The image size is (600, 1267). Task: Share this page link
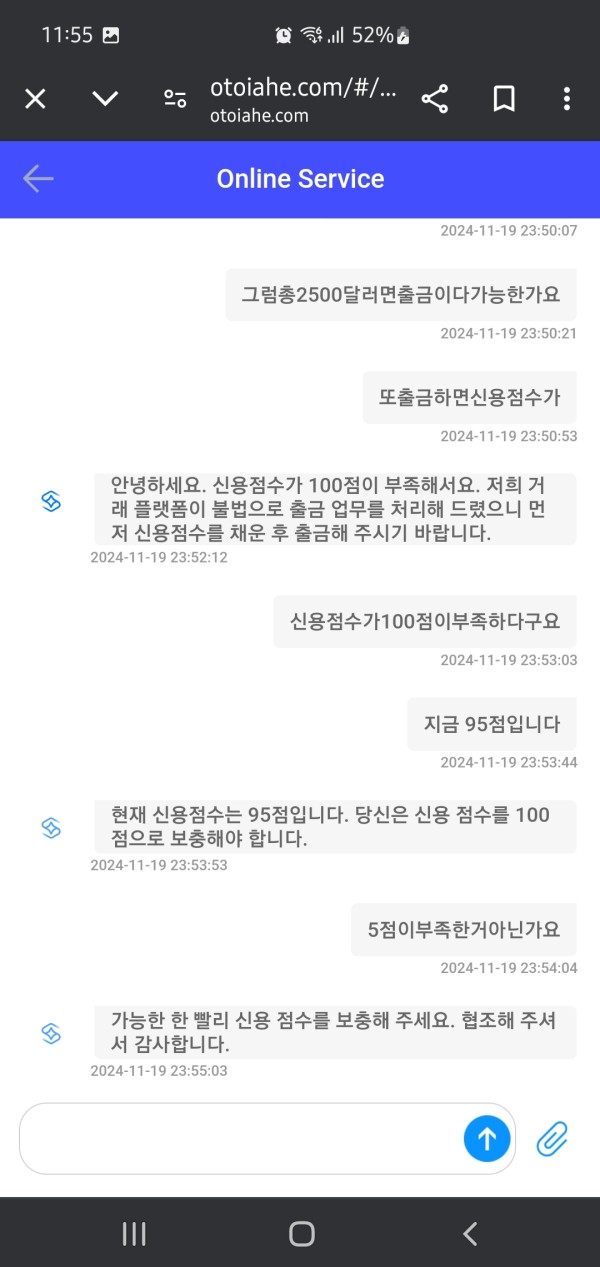pos(434,99)
